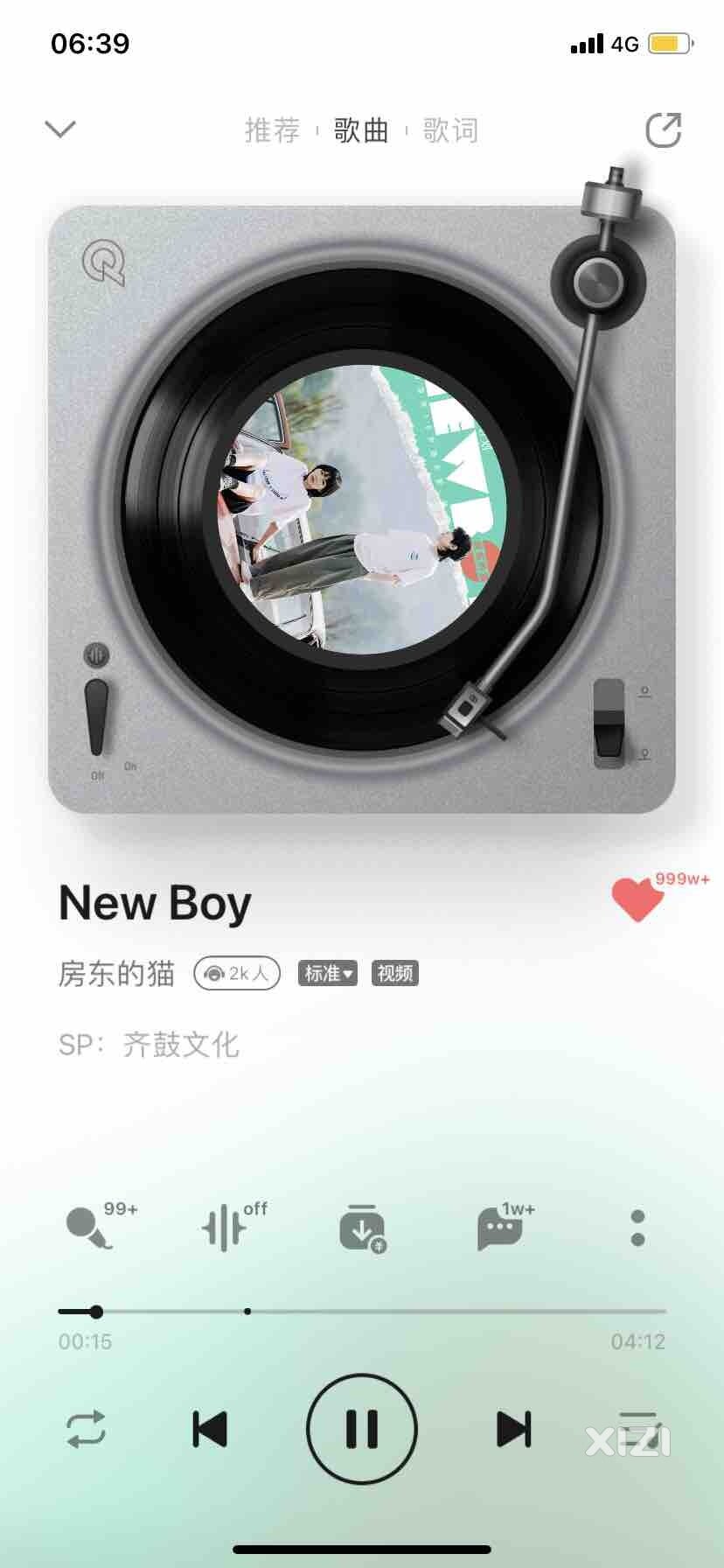
Task: Open the comments section
Action: pyautogui.click(x=504, y=1225)
